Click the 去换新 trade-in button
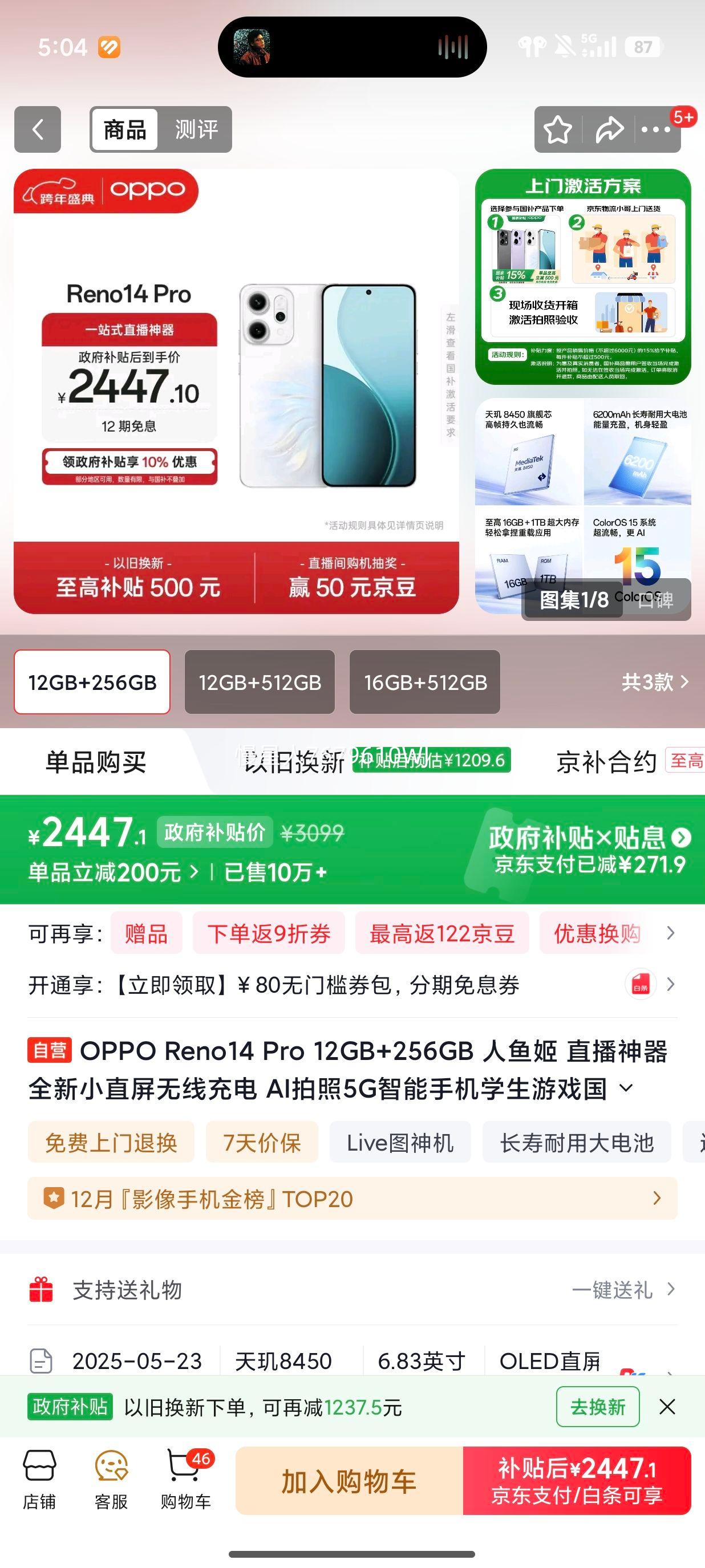Screen dimensions: 705x1568 click(x=597, y=1407)
